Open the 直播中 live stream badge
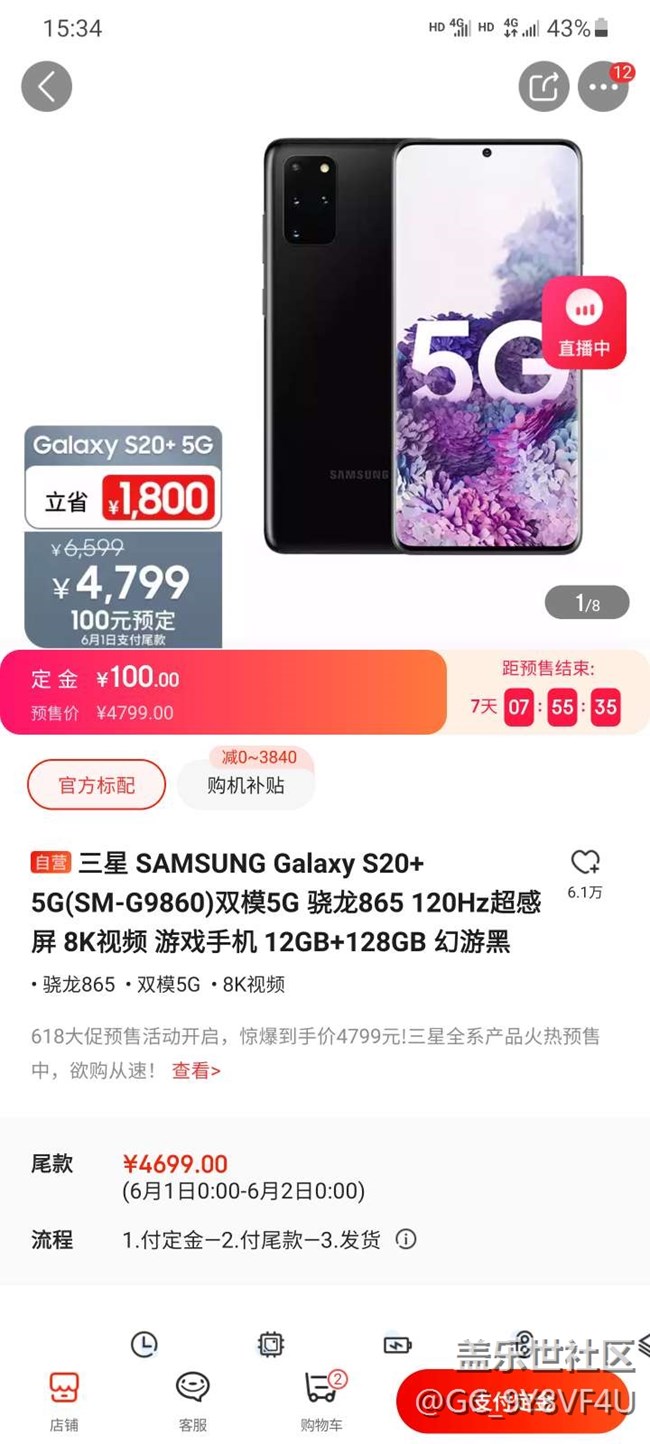Image resolution: width=650 pixels, height=1444 pixels. point(584,322)
